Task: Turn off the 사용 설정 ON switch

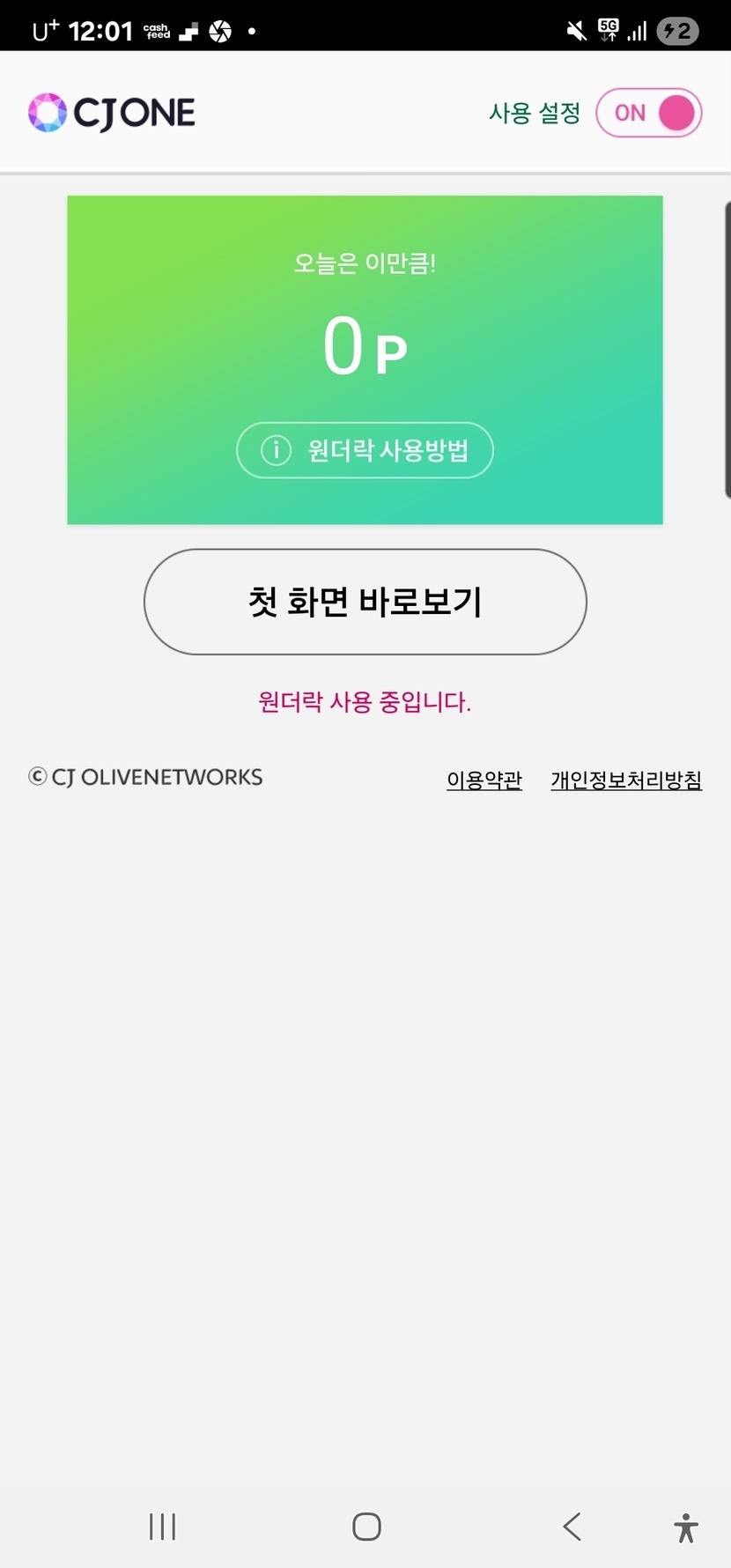Action: (x=648, y=113)
